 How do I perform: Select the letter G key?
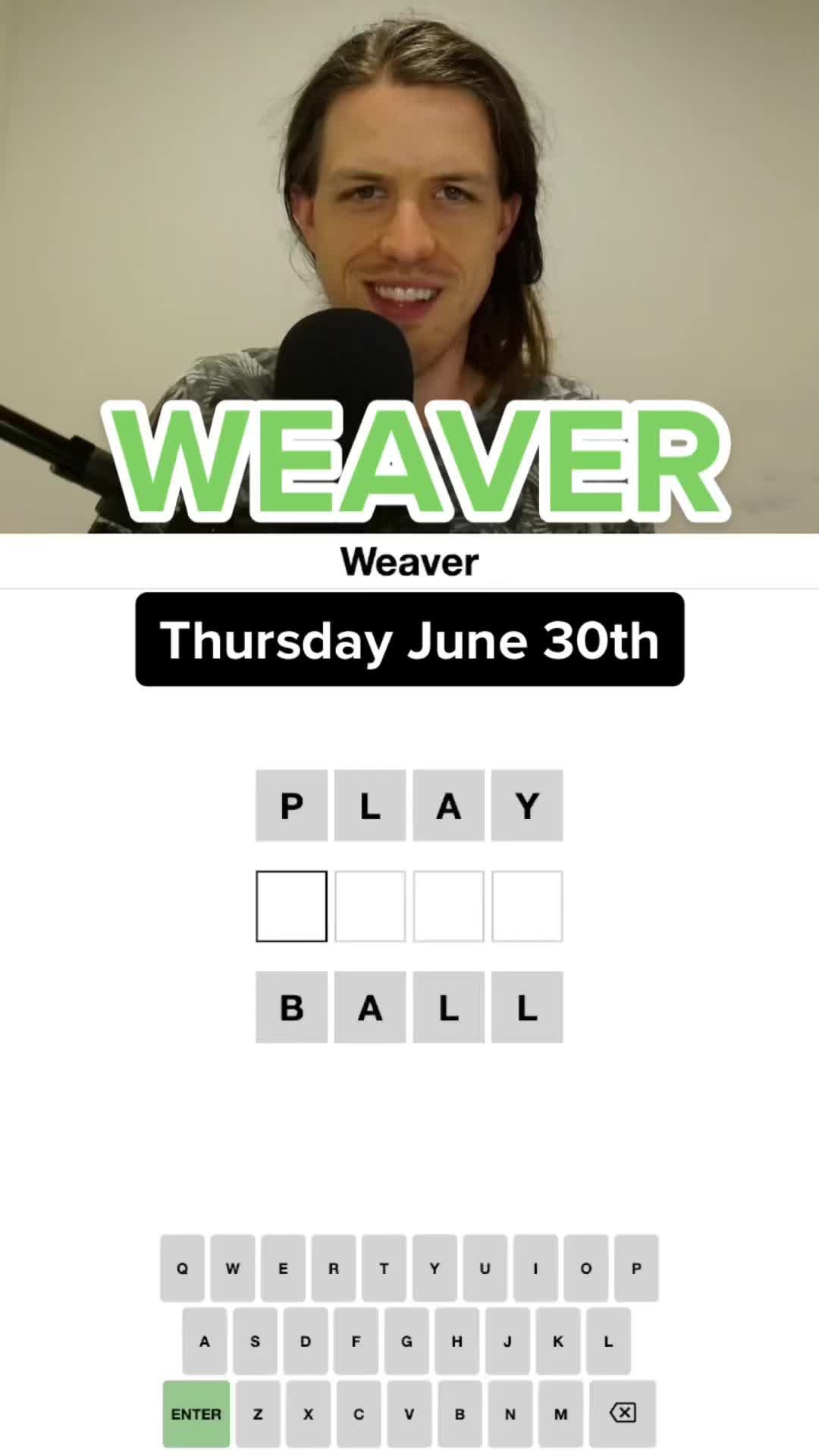pyautogui.click(x=406, y=1341)
